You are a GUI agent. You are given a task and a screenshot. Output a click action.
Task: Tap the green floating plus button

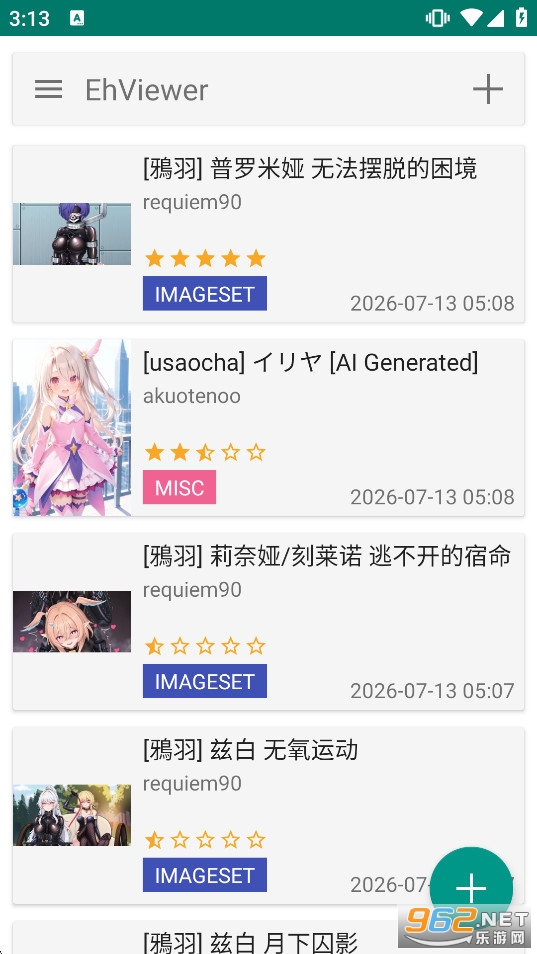point(471,888)
